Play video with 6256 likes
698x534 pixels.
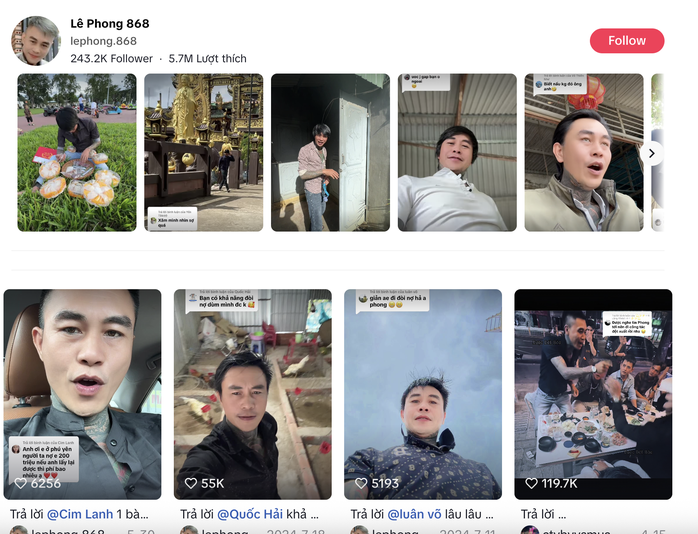pyautogui.click(x=82, y=394)
